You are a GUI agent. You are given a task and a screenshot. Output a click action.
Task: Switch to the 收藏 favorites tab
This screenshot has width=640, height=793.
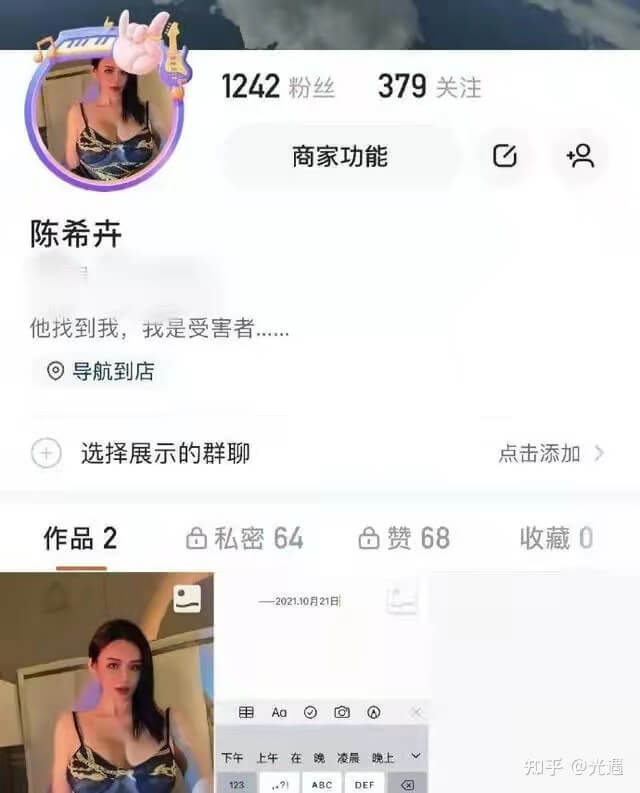click(556, 539)
